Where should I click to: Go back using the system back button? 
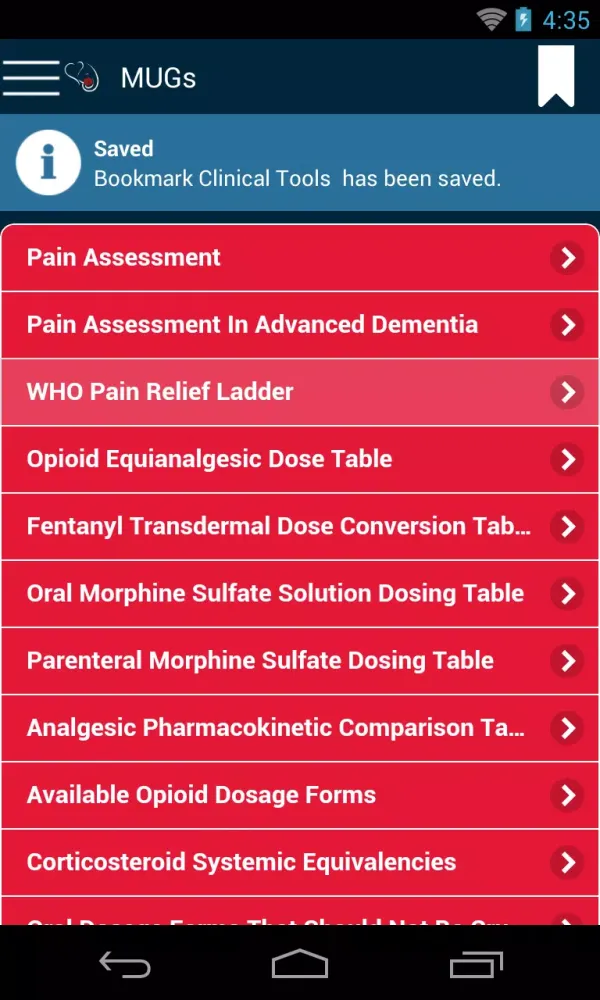coord(124,965)
